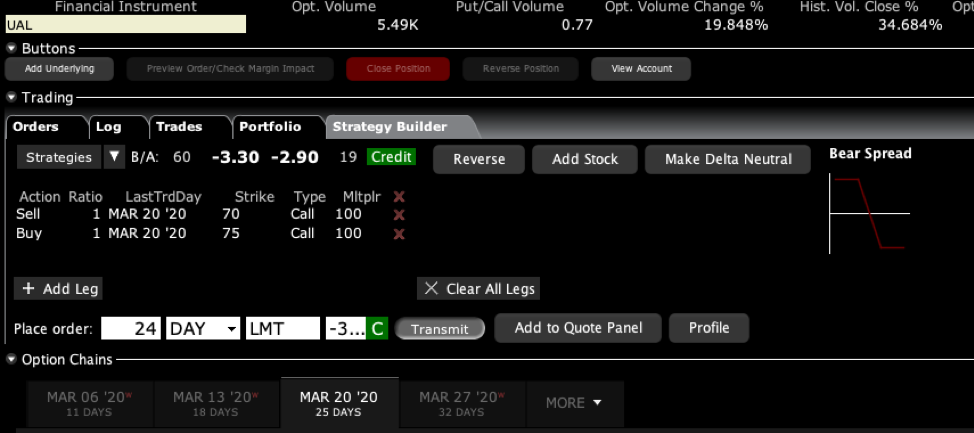
Task: Open the Strategies dropdown
Action: 115,157
